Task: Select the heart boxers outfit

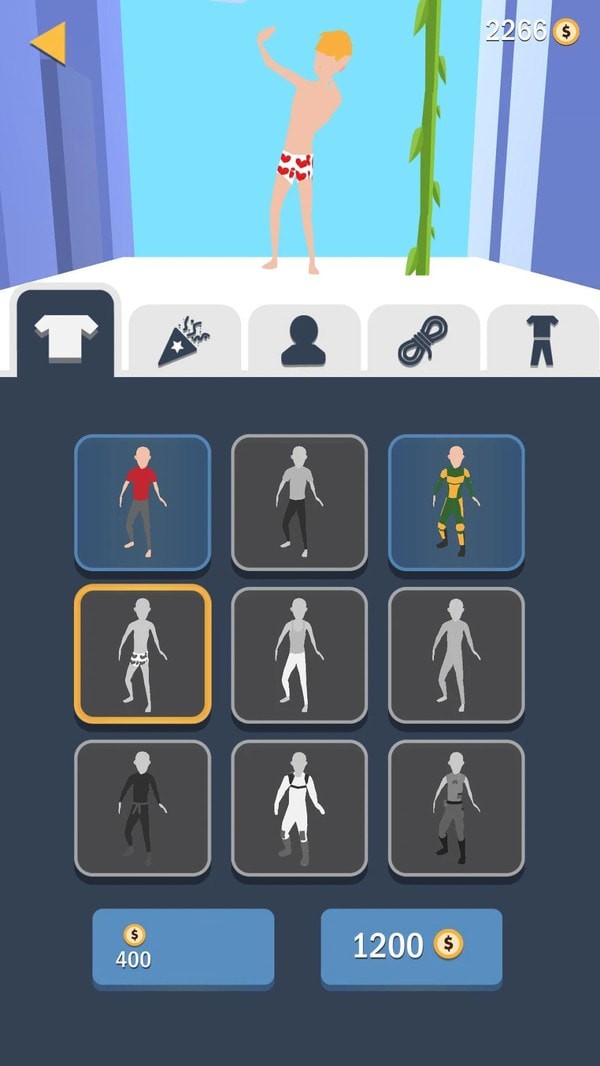Action: tap(143, 655)
